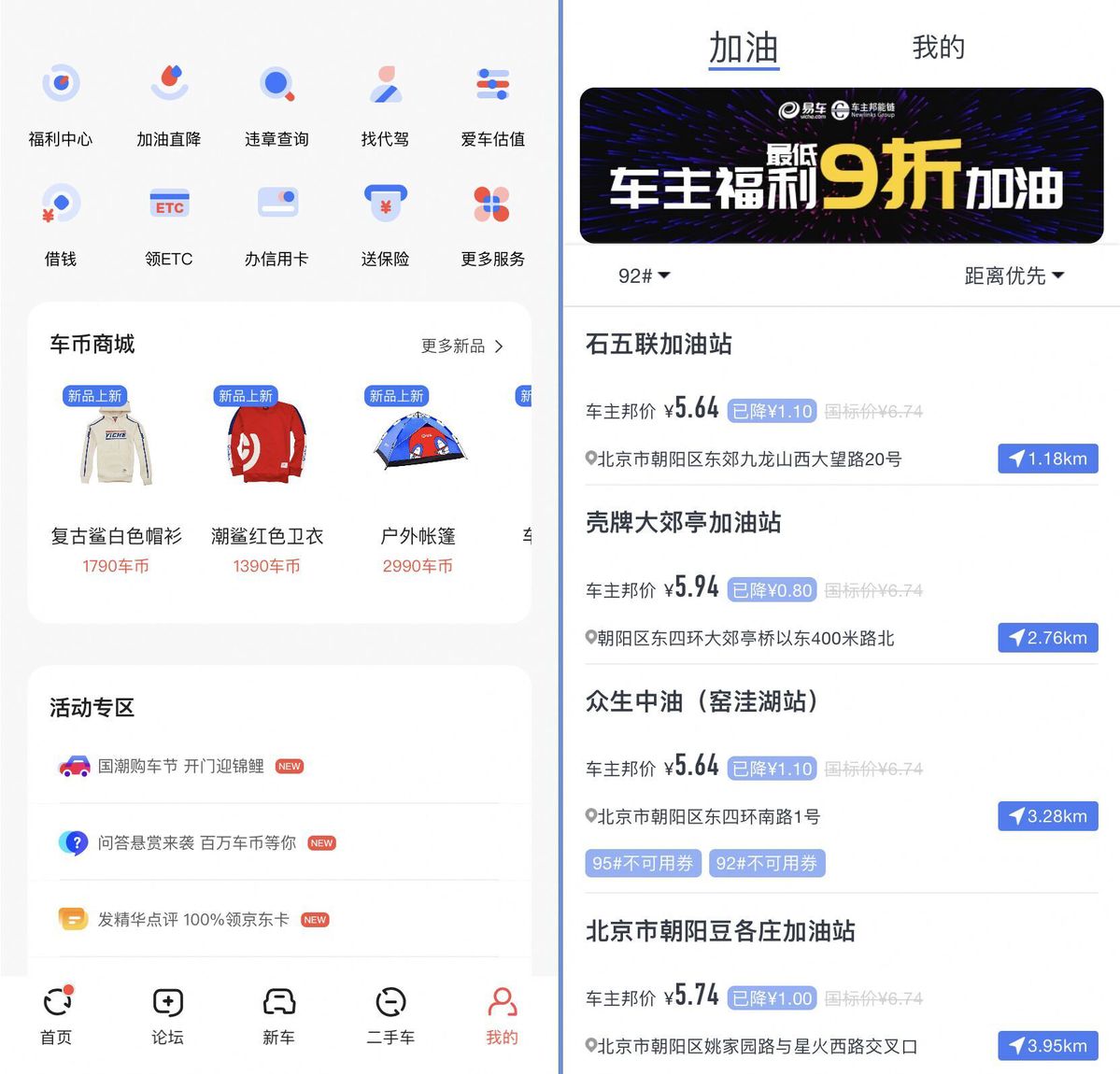Open 国潮购车节 开门迎锦鲤 activity
Screen dimensions: 1120x1074
pyautogui.click(x=181, y=766)
